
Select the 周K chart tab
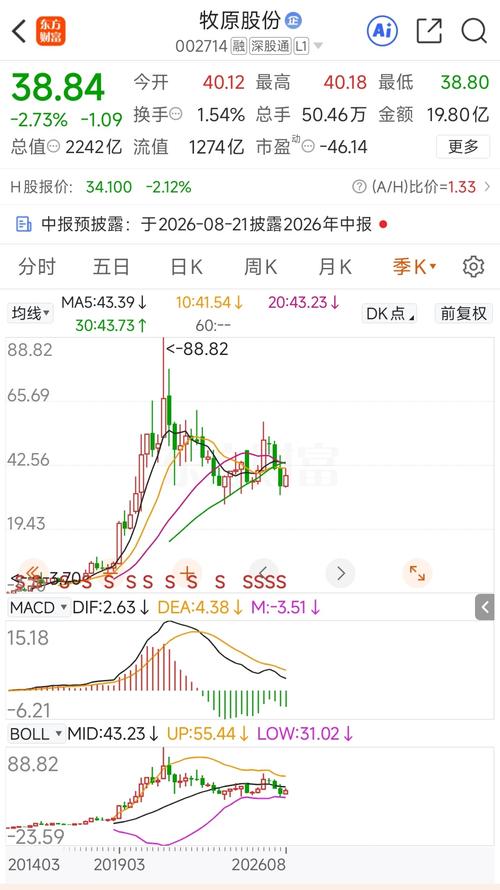(x=260, y=266)
